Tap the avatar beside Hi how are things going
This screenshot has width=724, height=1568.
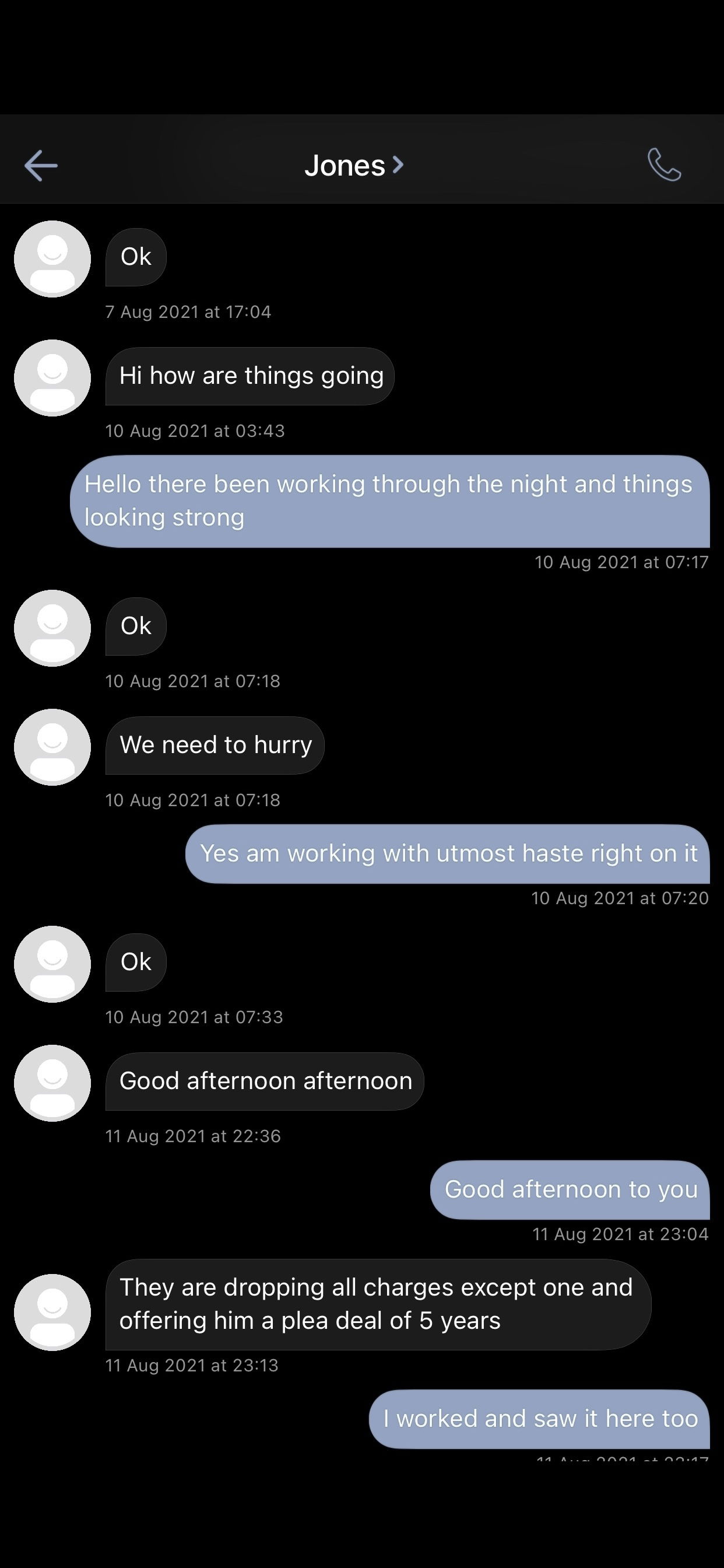[52, 378]
